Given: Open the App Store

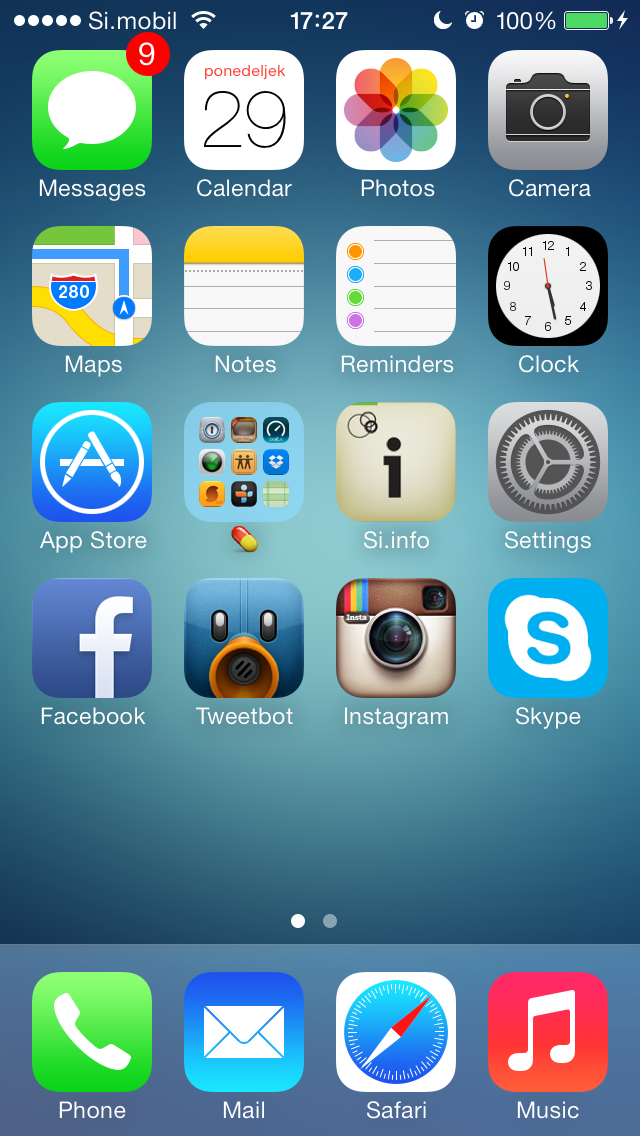Looking at the screenshot, I should point(92,462).
